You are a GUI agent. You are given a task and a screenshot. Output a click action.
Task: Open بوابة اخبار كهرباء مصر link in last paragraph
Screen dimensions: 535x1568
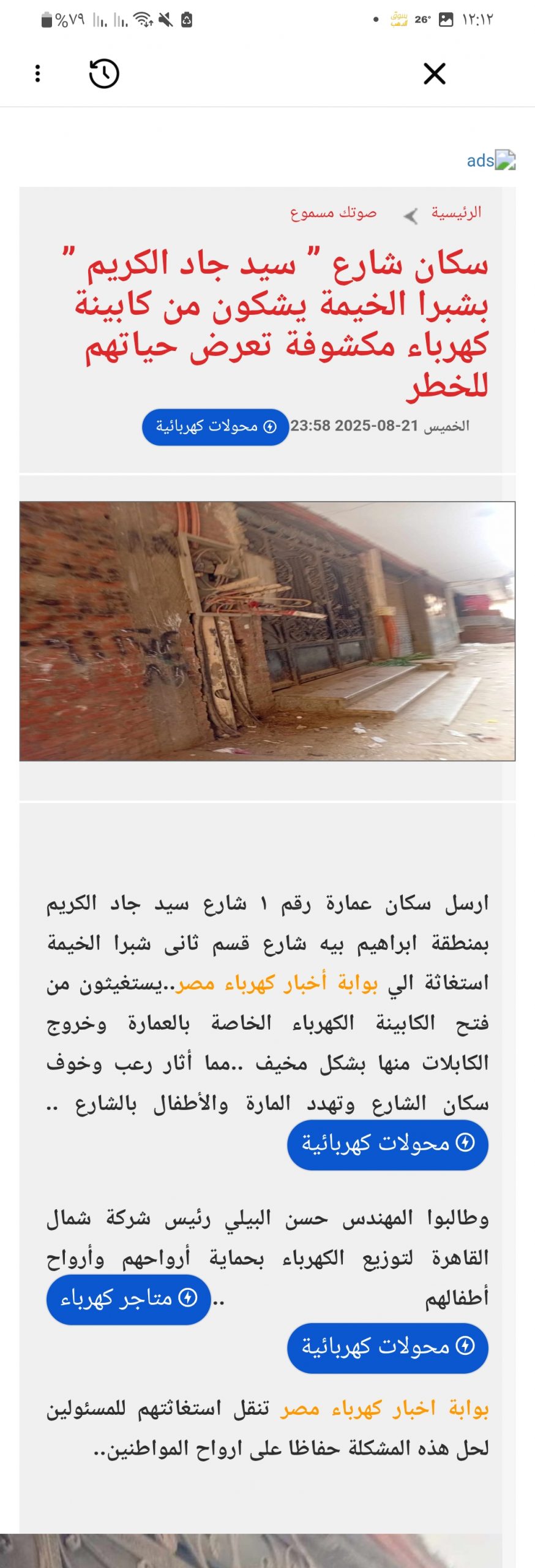tap(384, 1408)
